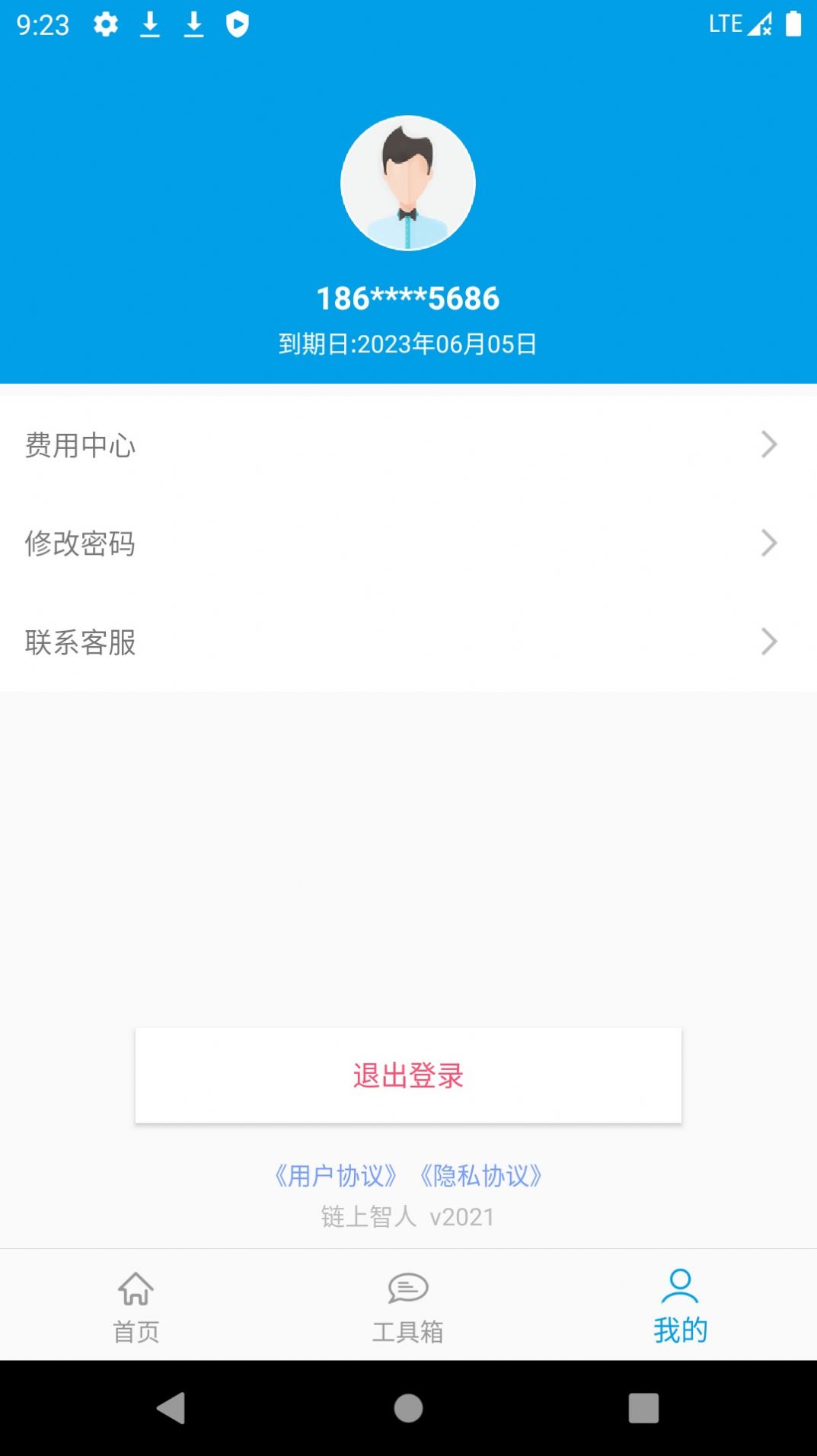Screen dimensions: 817x1456
Task: Tap the second download arrow status icon
Action: [x=195, y=23]
